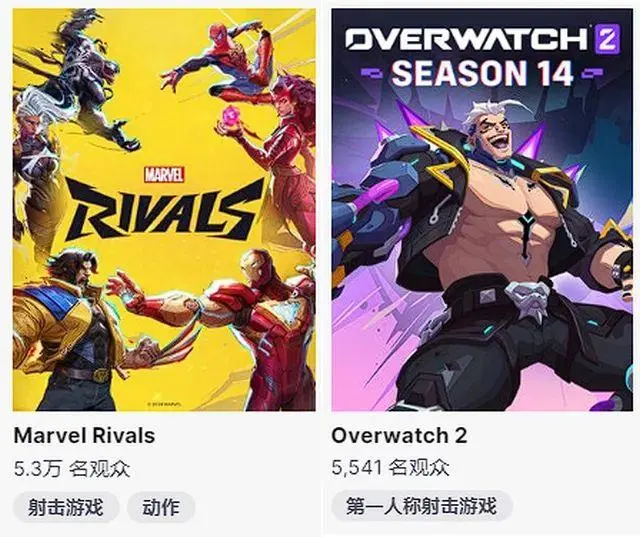Tap the Marvel Rivals title link
This screenshot has width=640, height=537.
tap(84, 436)
